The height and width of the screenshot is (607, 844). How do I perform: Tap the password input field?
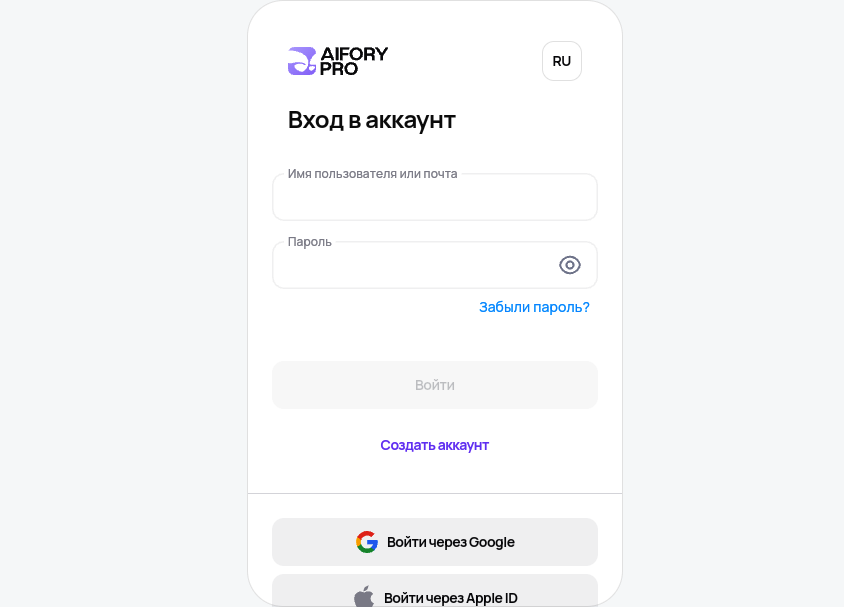[410, 265]
